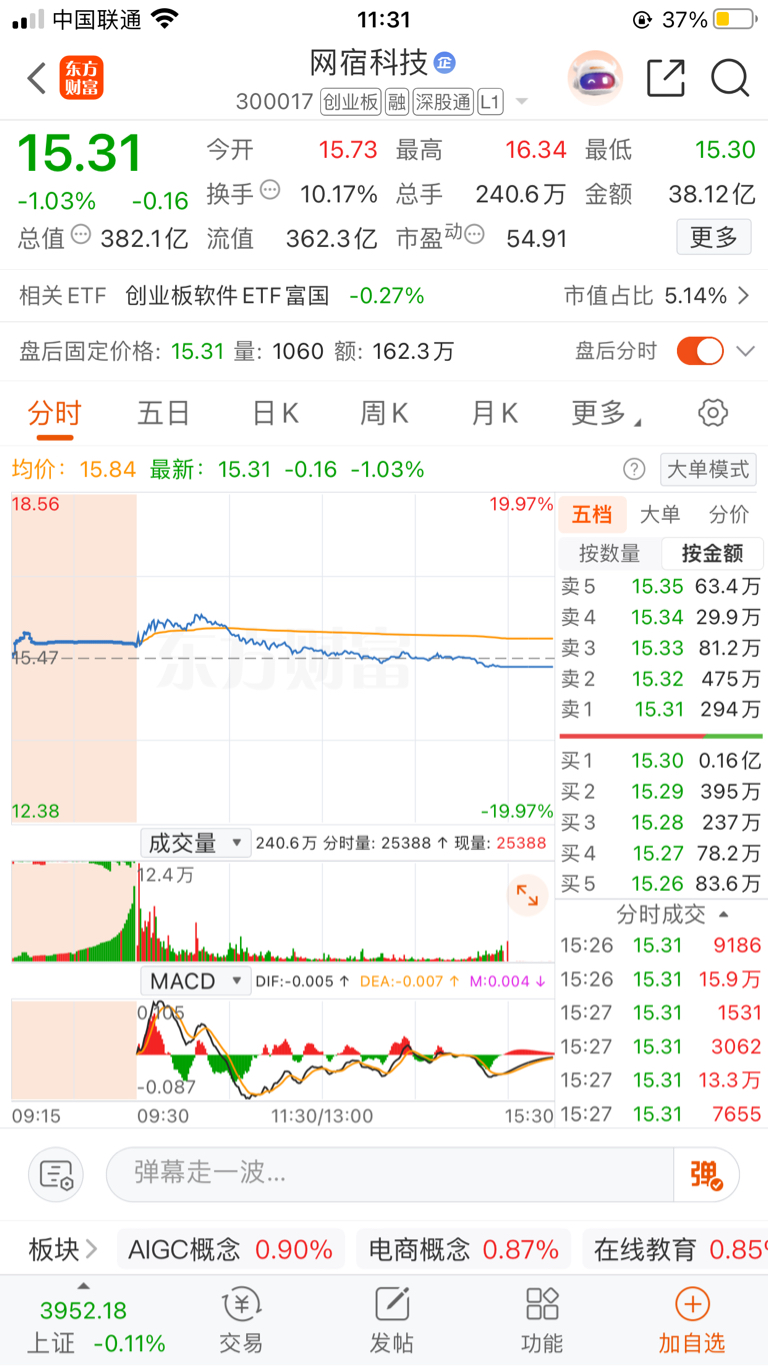
Task: Open chart settings gear
Action: 713,413
